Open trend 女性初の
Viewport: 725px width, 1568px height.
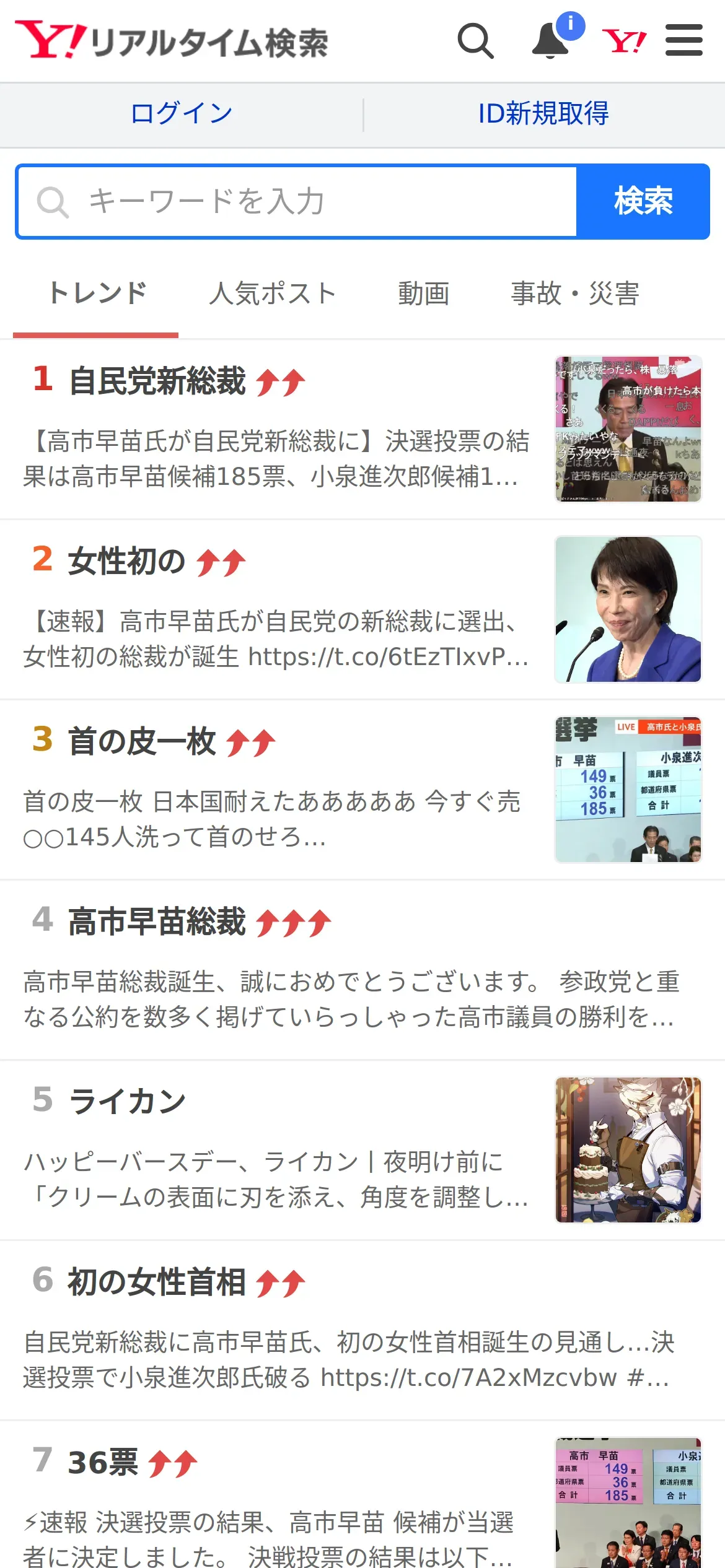pyautogui.click(x=127, y=562)
